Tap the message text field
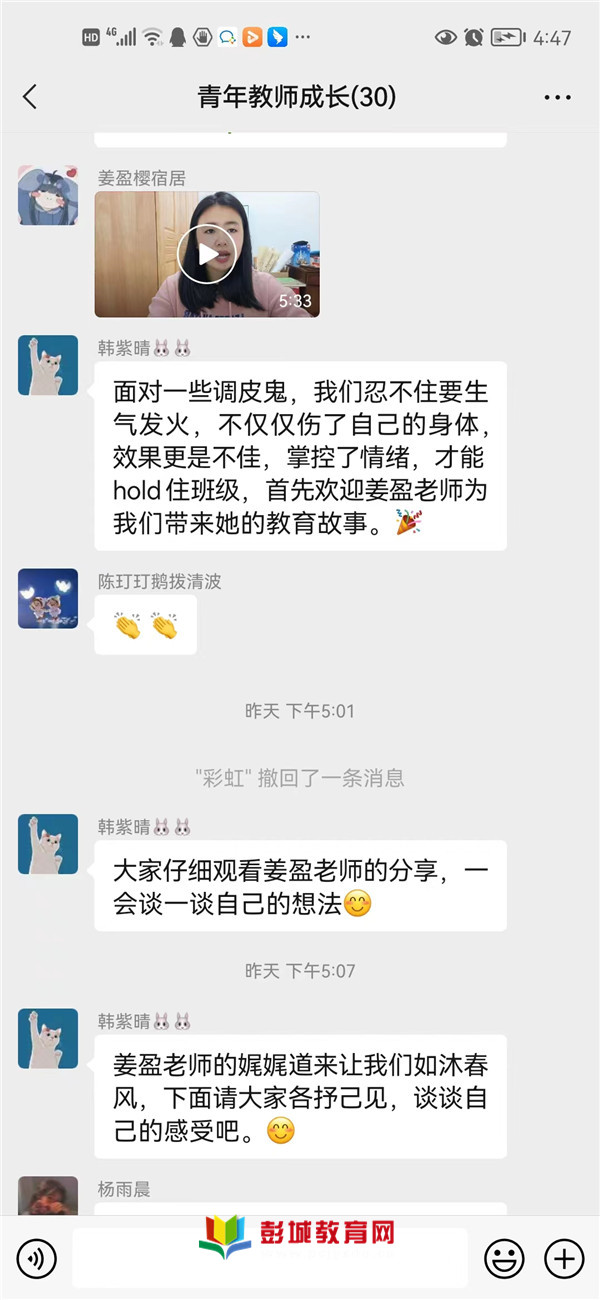This screenshot has width=600, height=1300. (x=270, y=1257)
